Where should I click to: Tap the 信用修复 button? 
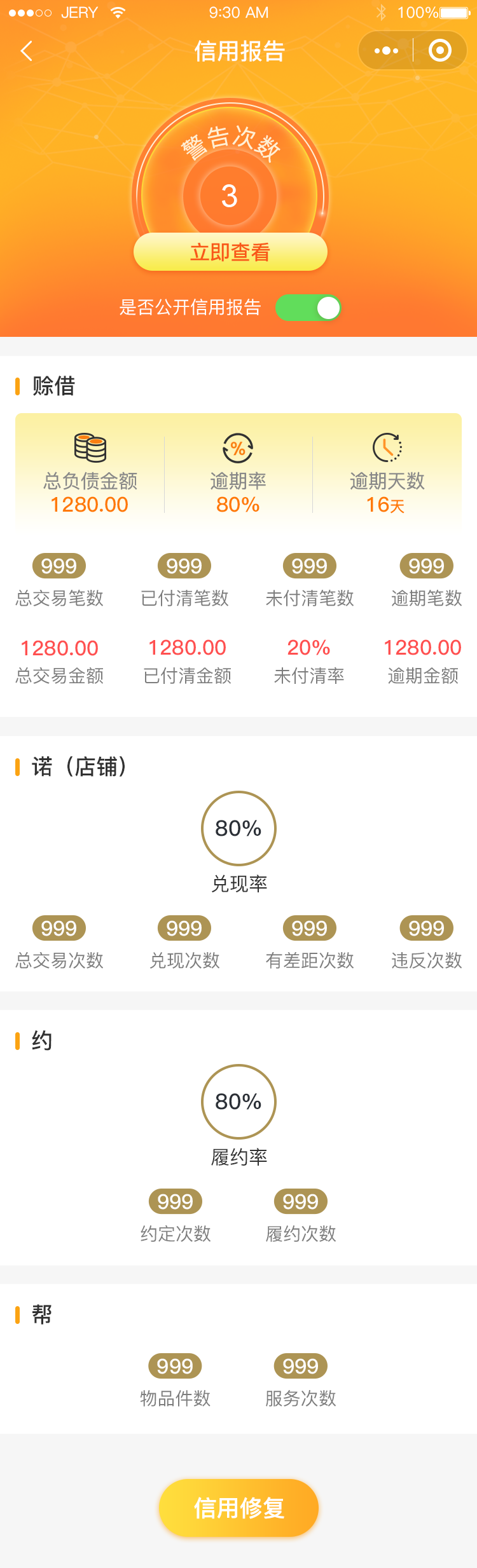pos(238,1508)
